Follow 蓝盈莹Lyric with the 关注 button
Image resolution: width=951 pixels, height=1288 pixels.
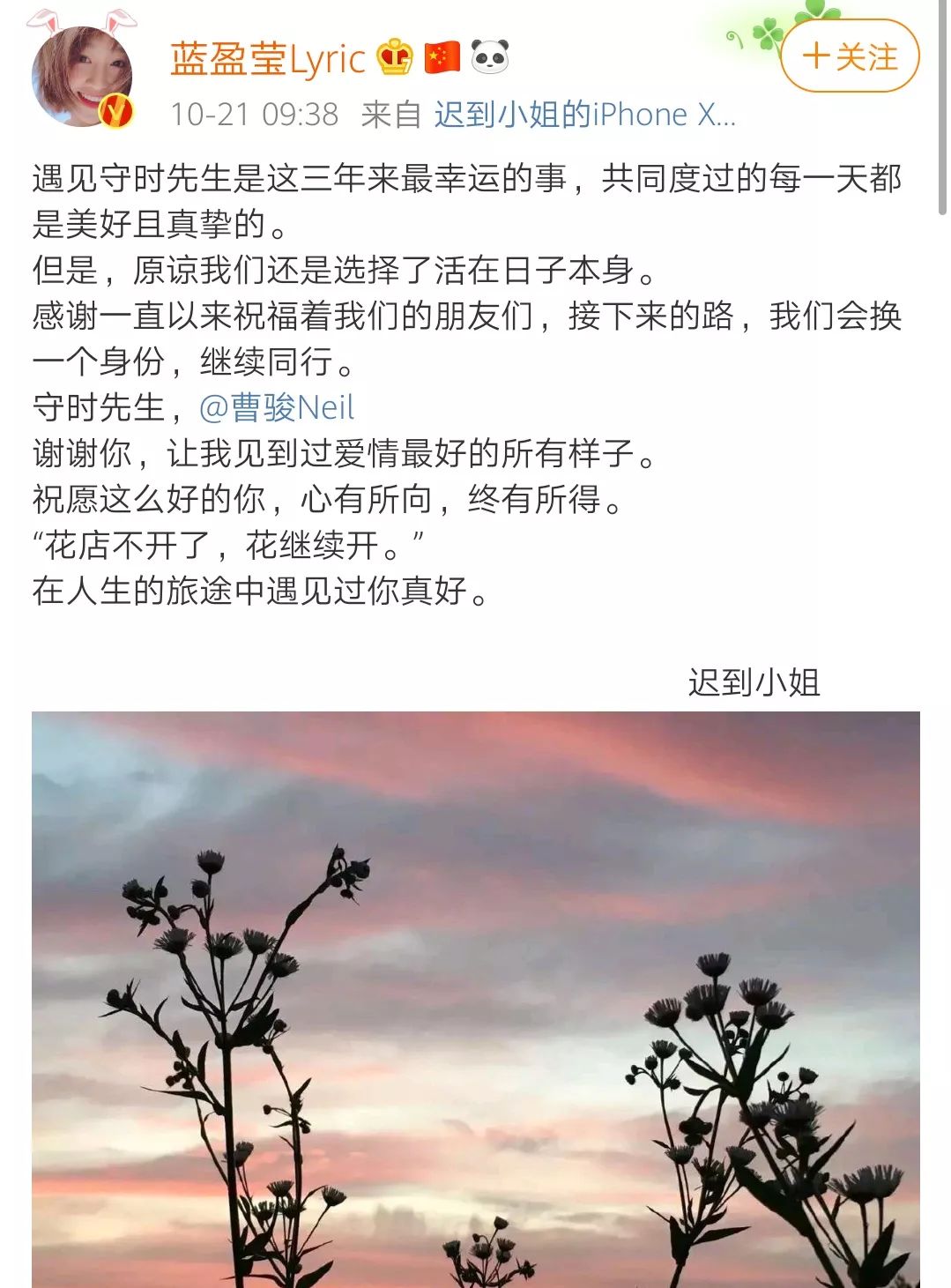point(850,57)
